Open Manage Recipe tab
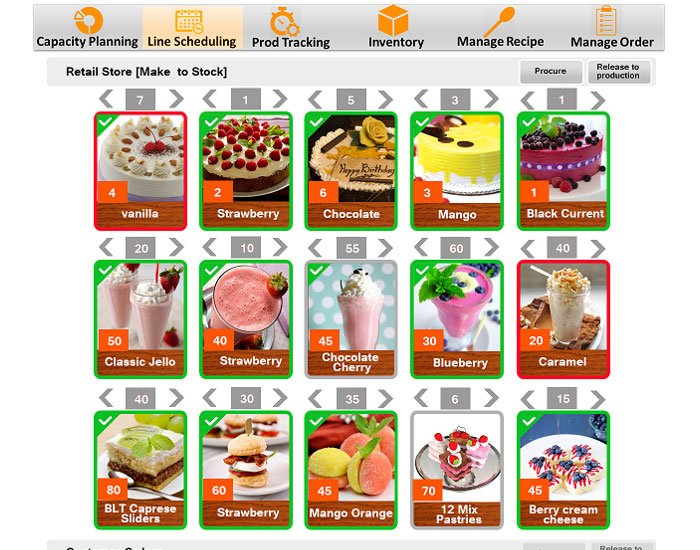The image size is (700, 550). coord(500,27)
